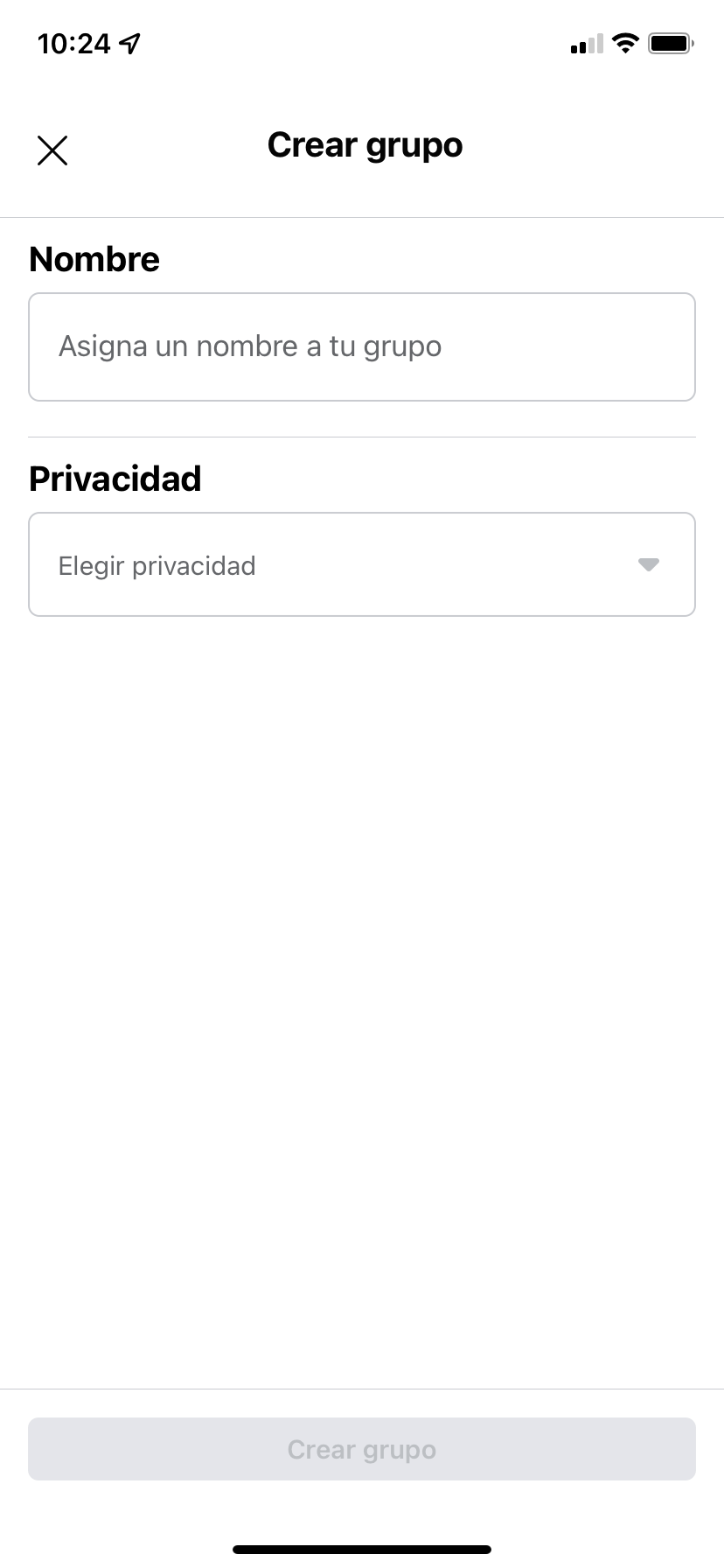The width and height of the screenshot is (724, 1568).
Task: Tap the Crear grupo button at bottom
Action: 362,1450
